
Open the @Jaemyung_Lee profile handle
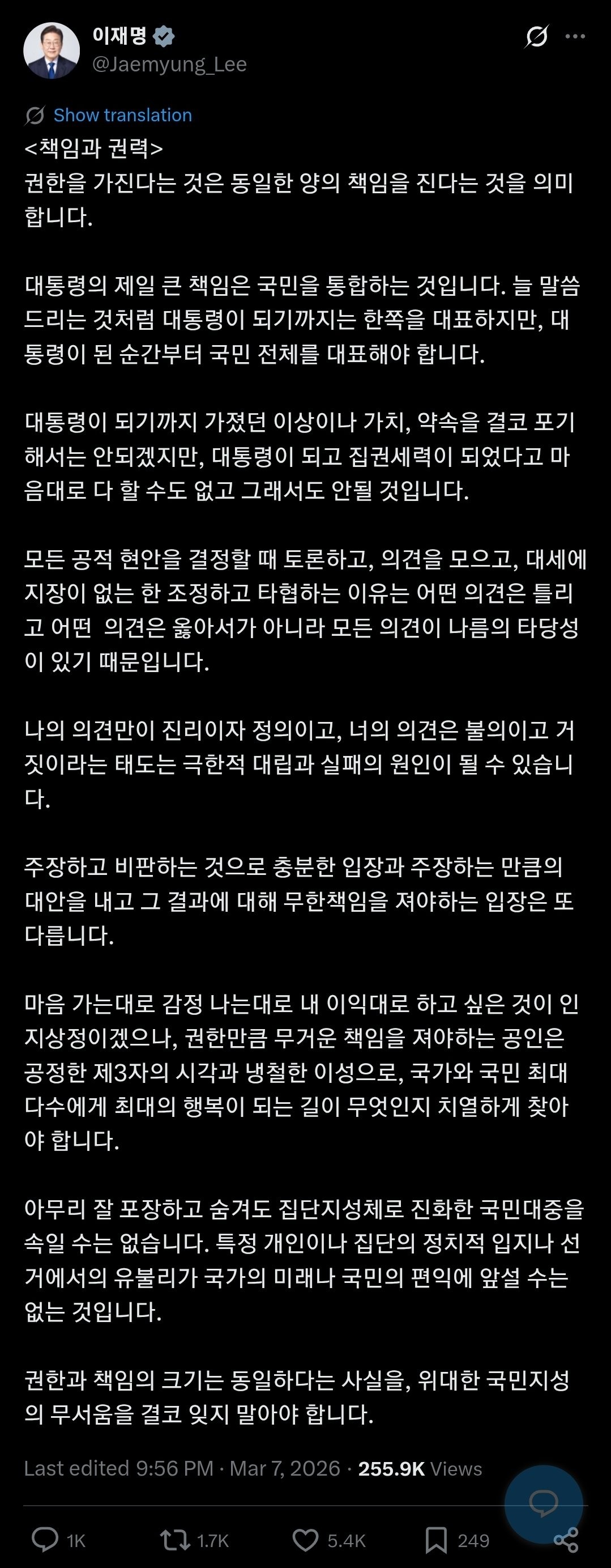coord(169,65)
